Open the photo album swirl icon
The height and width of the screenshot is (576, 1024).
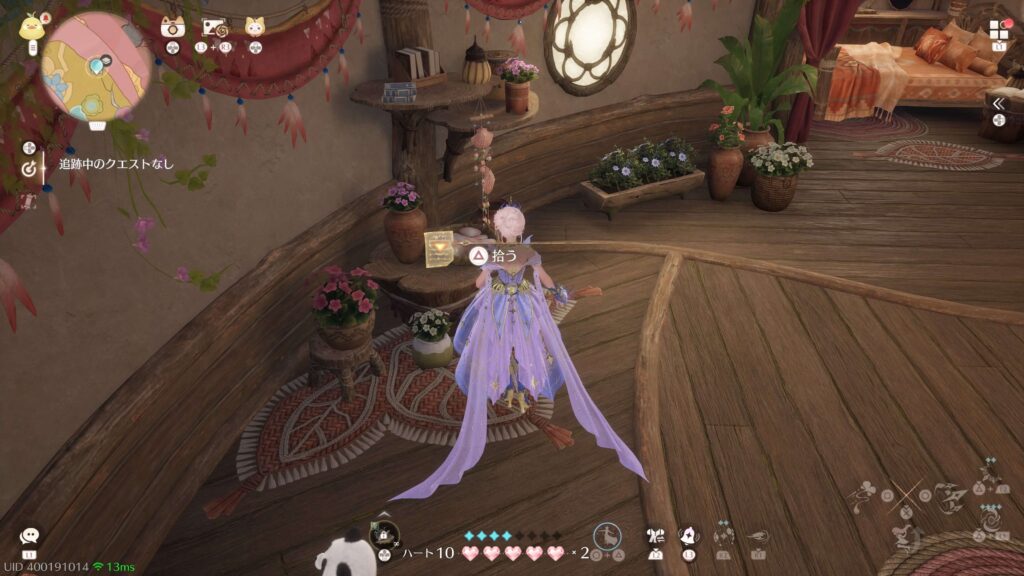click(x=215, y=27)
